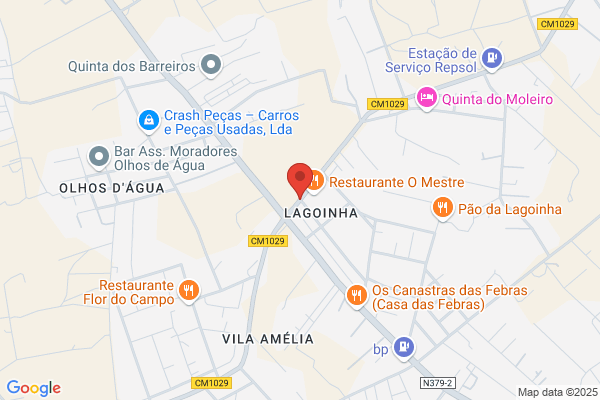Select the Pão da Lagoinha restaurant marker
Screen dimensions: 600x400
coord(443,208)
